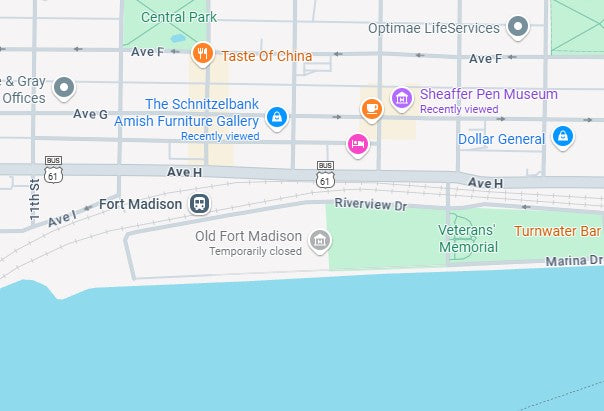The height and width of the screenshot is (411, 604).
Task: Select the Central Park label
Action: click(179, 16)
